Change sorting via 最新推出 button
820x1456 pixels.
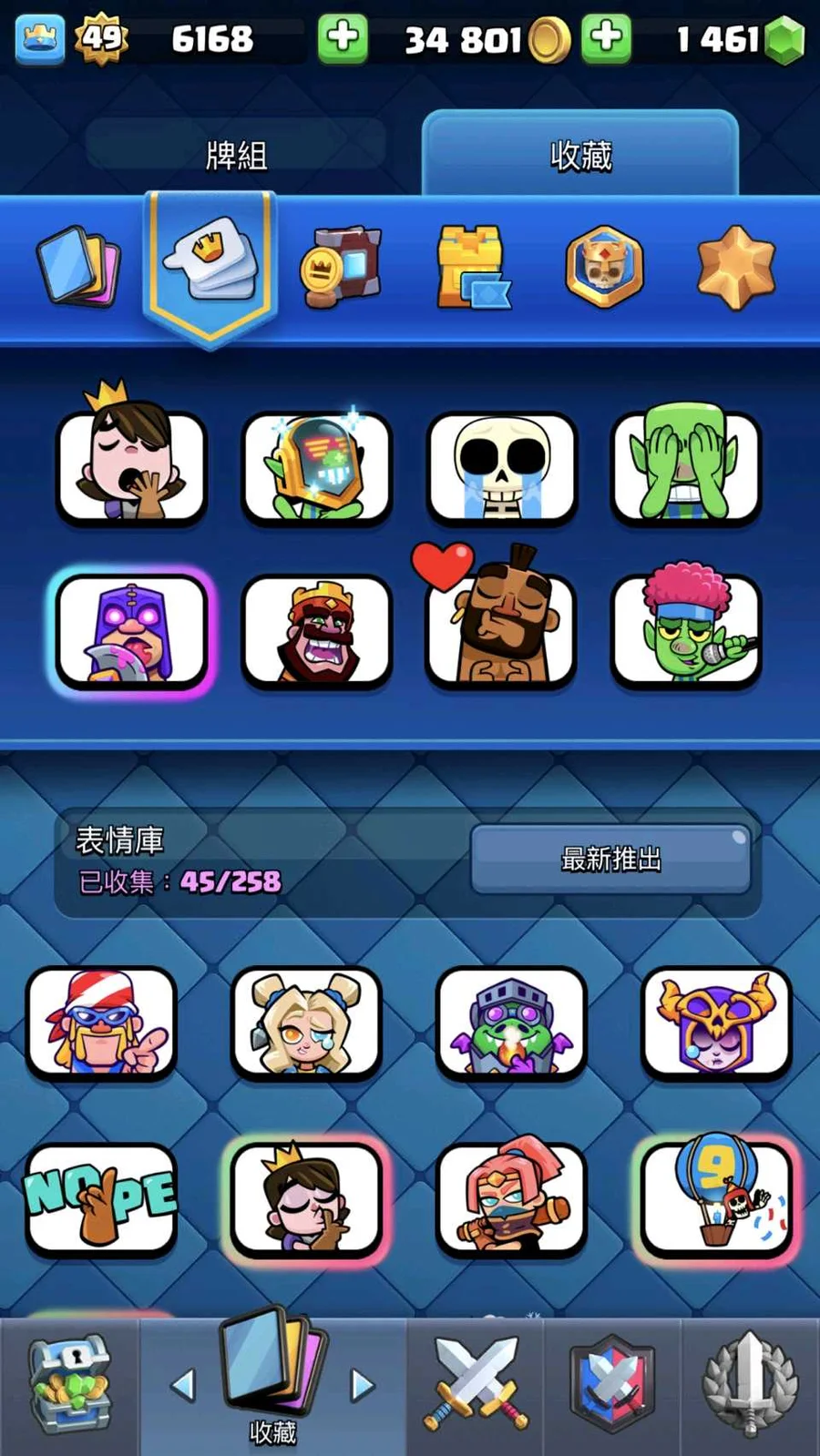pyautogui.click(x=610, y=859)
